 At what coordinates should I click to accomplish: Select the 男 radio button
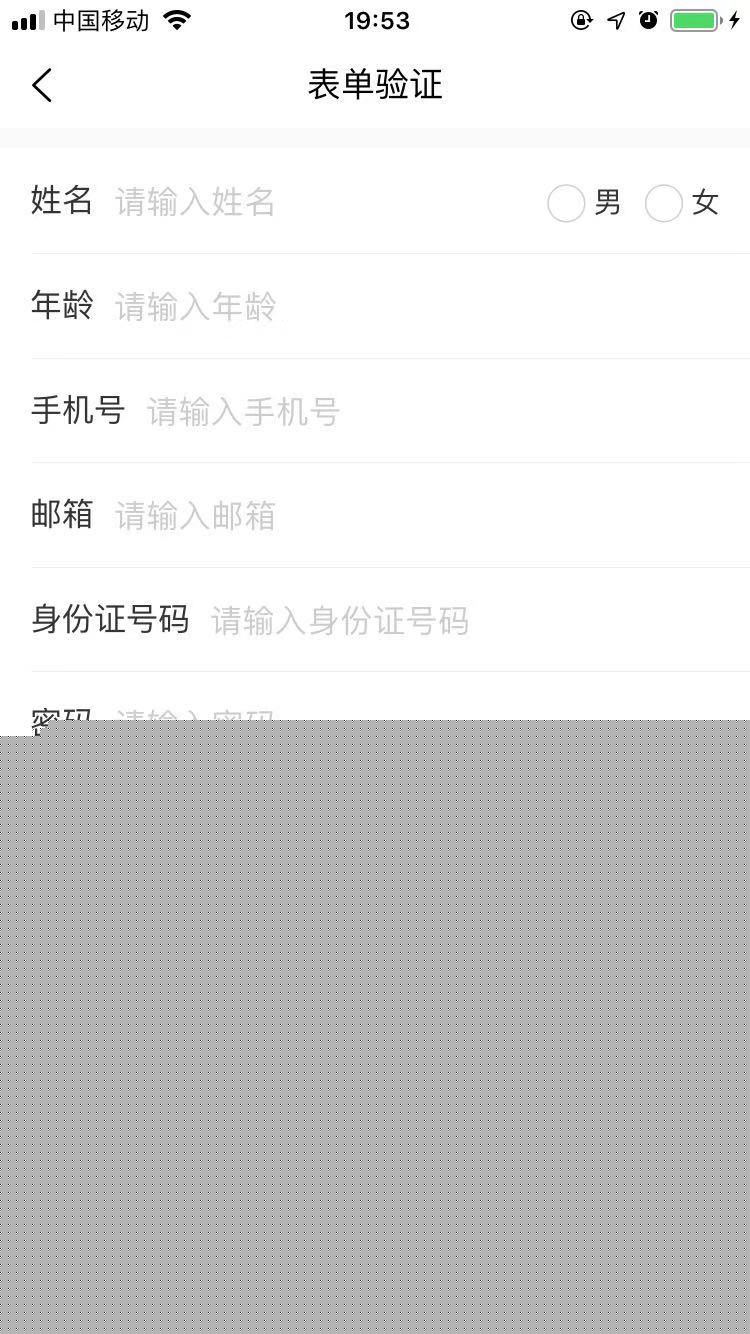pos(566,203)
